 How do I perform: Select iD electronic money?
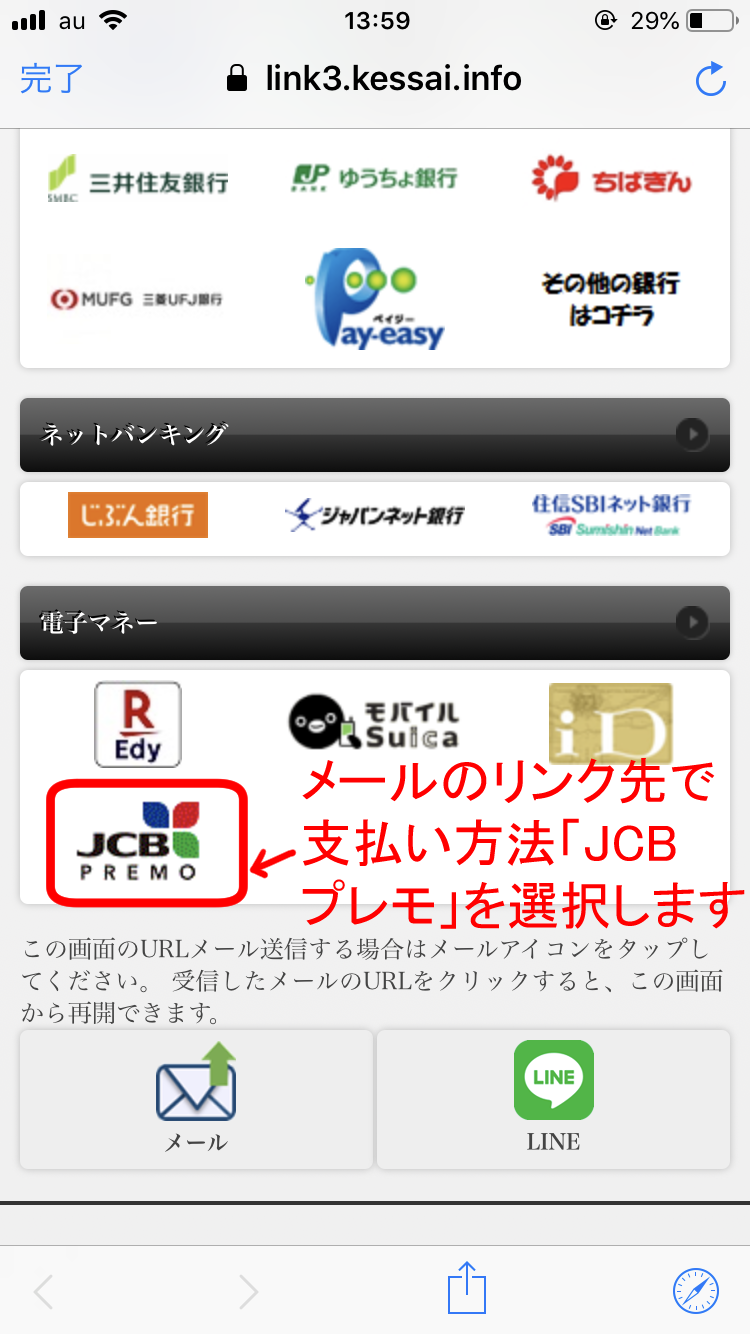(610, 724)
